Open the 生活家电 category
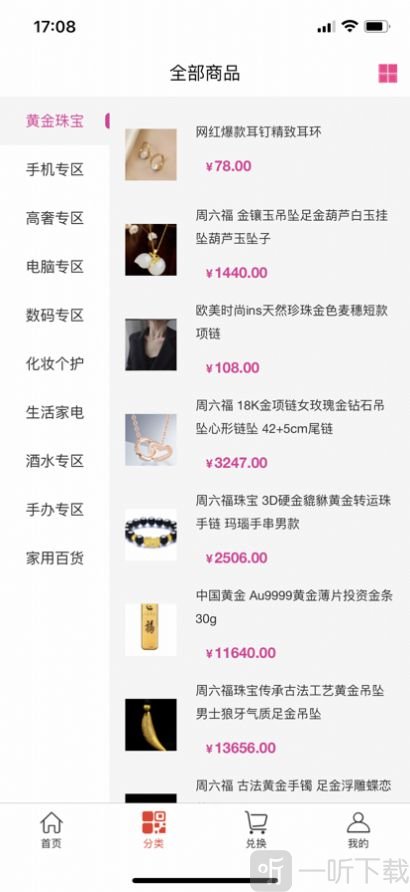This screenshot has height=892, width=410. [55, 412]
